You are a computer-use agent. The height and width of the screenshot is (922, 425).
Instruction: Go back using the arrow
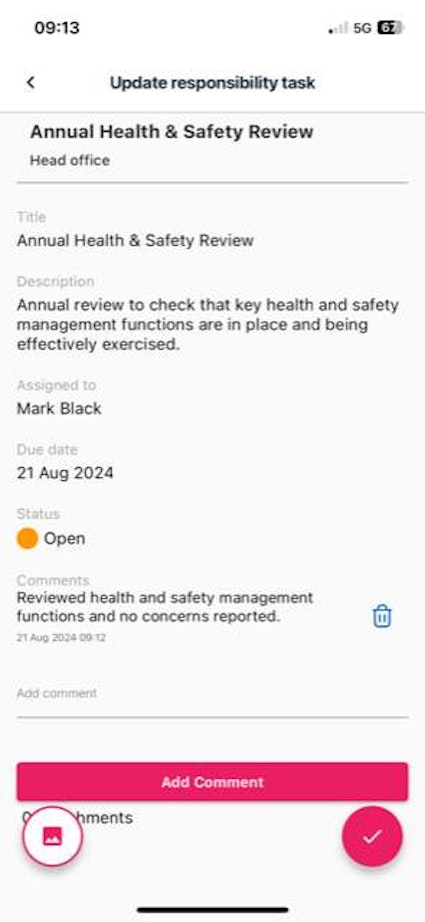31,83
